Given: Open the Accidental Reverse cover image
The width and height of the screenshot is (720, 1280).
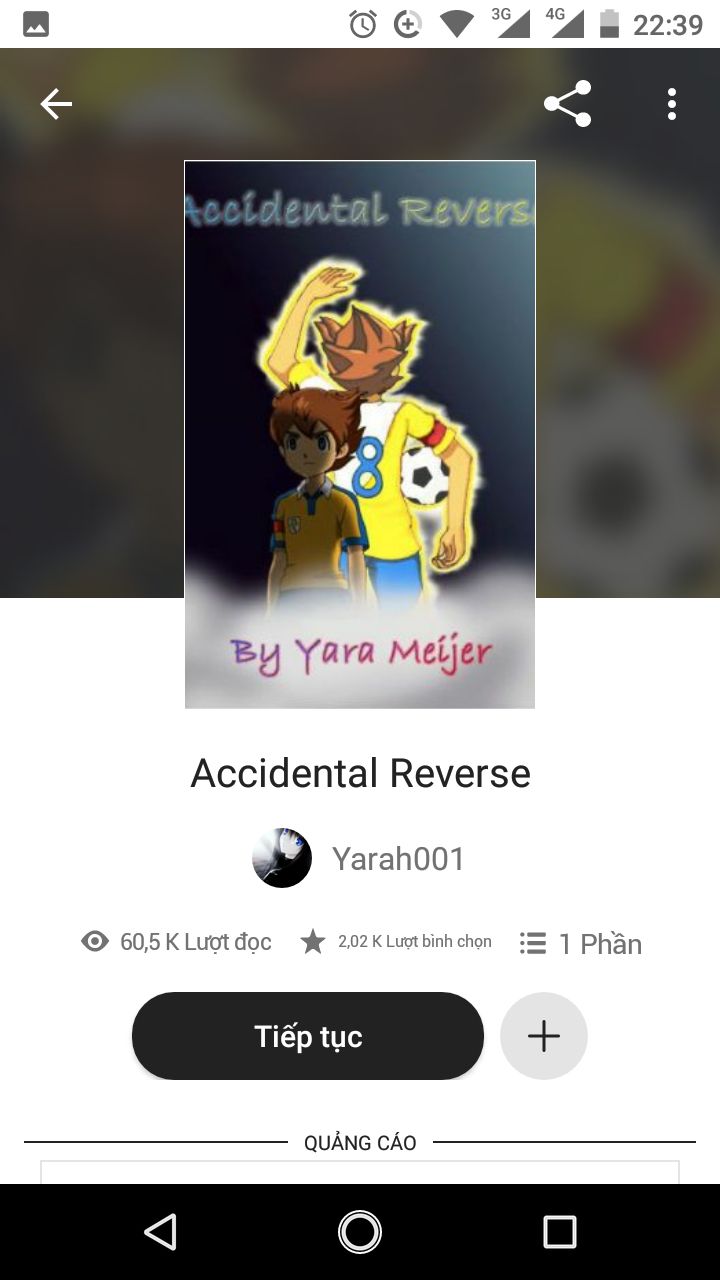Looking at the screenshot, I should pyautogui.click(x=360, y=434).
